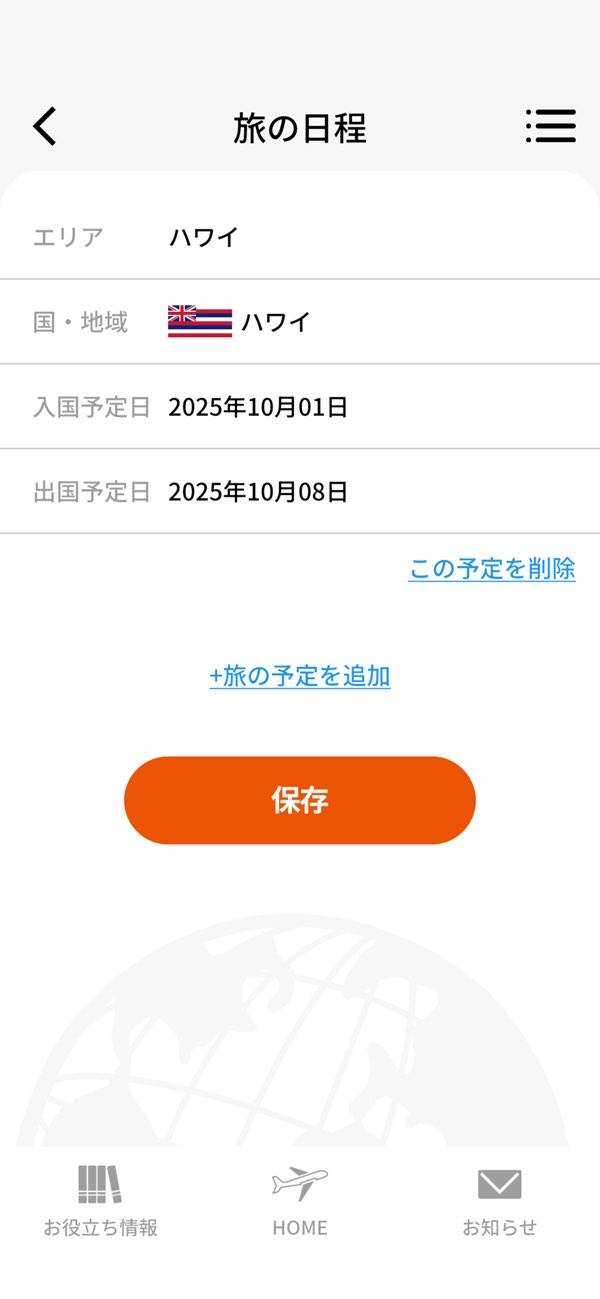This screenshot has width=600, height=1299.
Task: Open the お知らせ tab
Action: coord(499,1201)
